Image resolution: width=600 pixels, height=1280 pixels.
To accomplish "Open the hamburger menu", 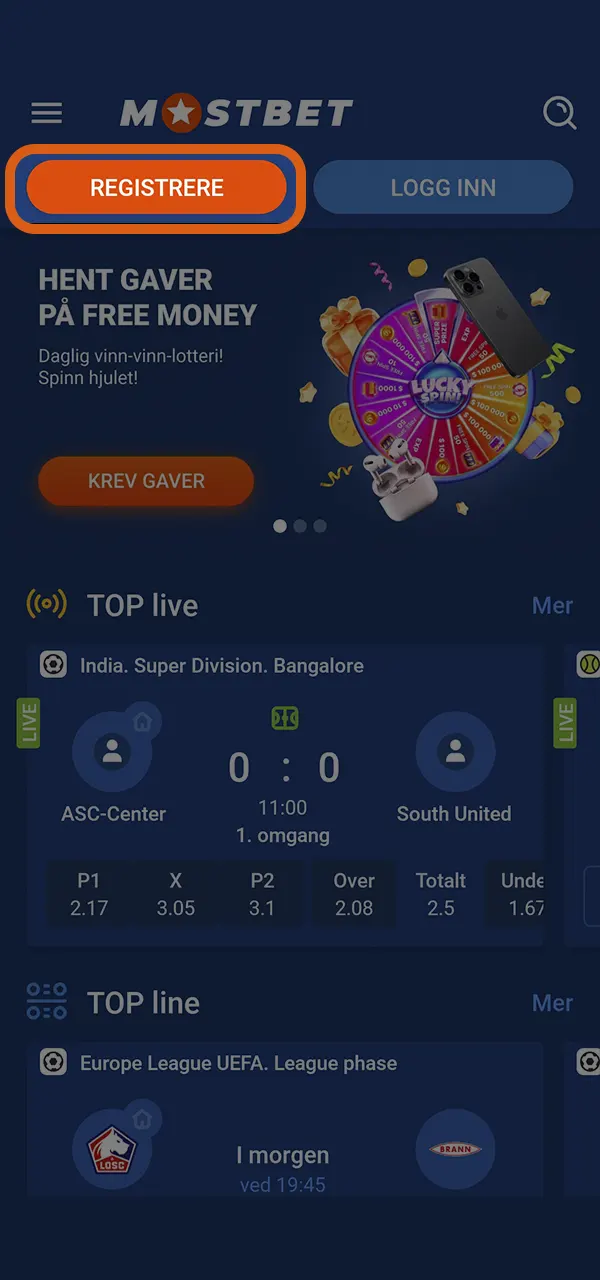I will [47, 113].
